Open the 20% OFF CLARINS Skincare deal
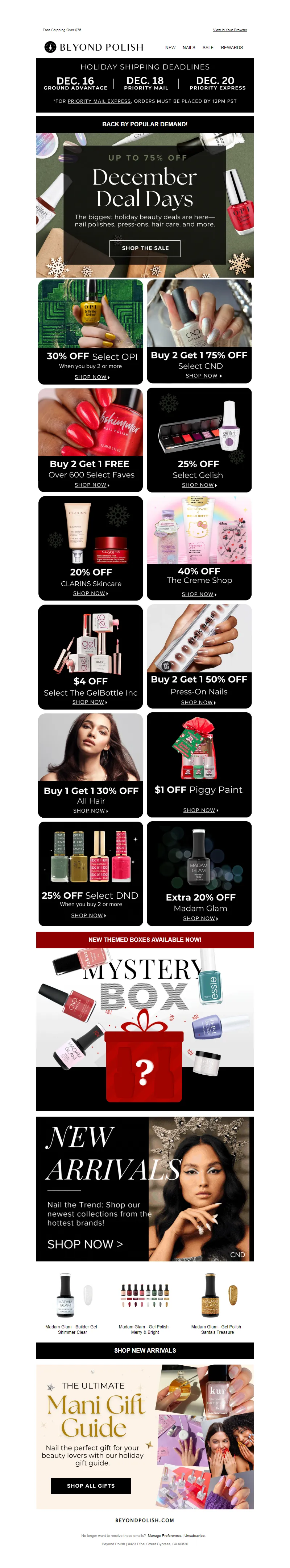This screenshot has height=1568, width=290. [90, 593]
